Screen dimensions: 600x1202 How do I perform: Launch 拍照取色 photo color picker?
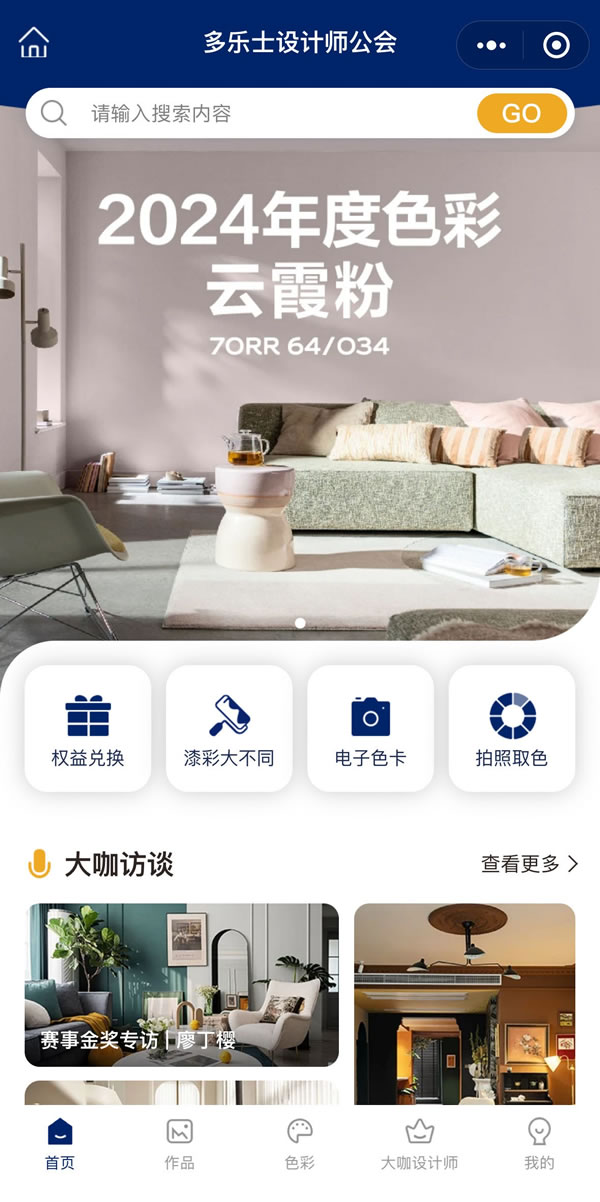pyautogui.click(x=512, y=729)
